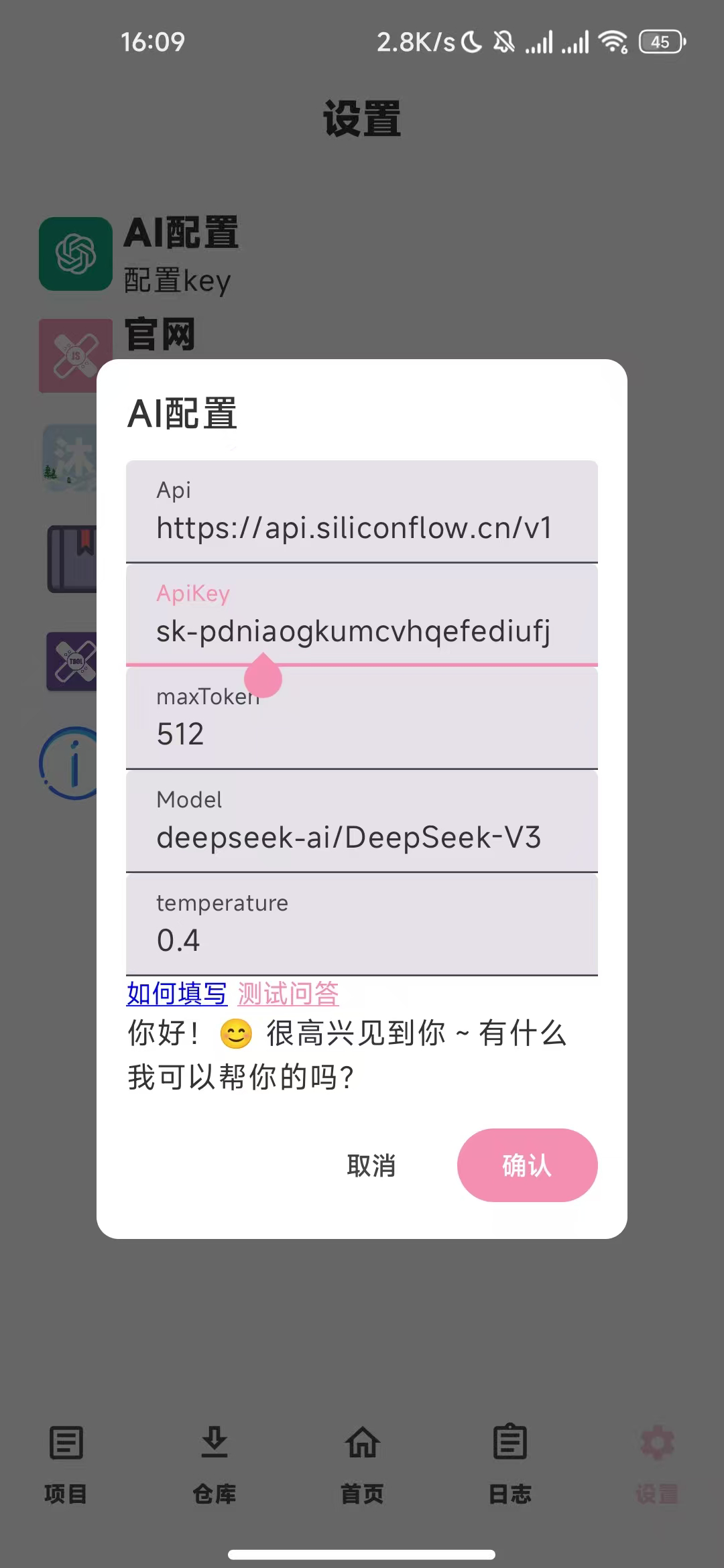Open the 如何填写 help link
Viewport: 724px width, 1568px height.
(x=177, y=993)
